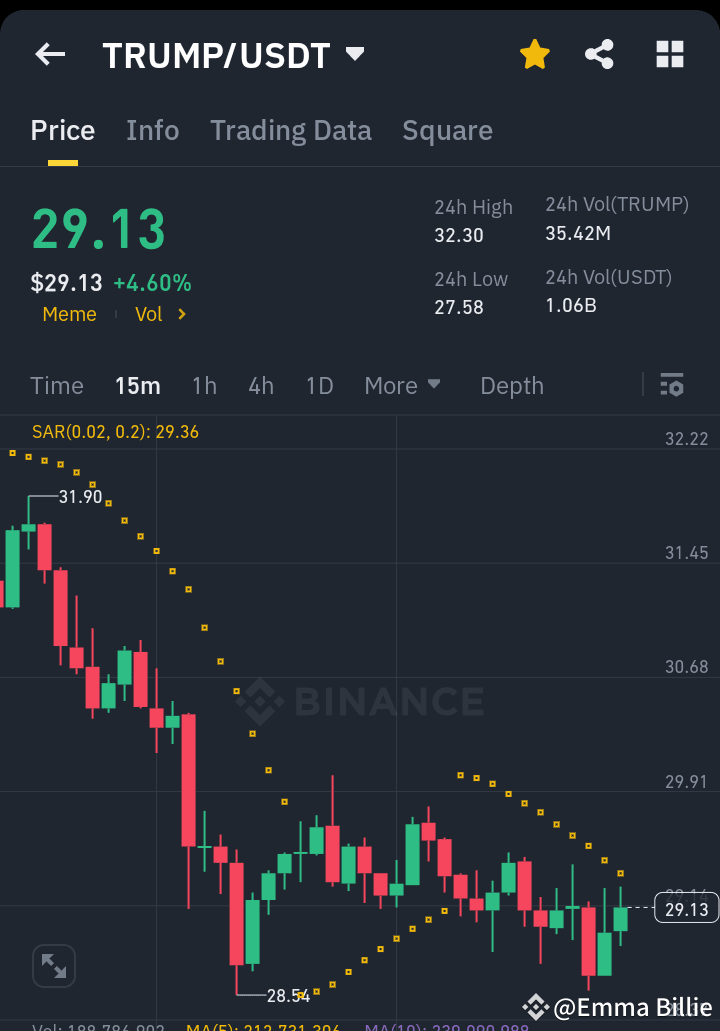Open the chart settings icon beside Depth
The image size is (720, 1031).
(x=671, y=385)
